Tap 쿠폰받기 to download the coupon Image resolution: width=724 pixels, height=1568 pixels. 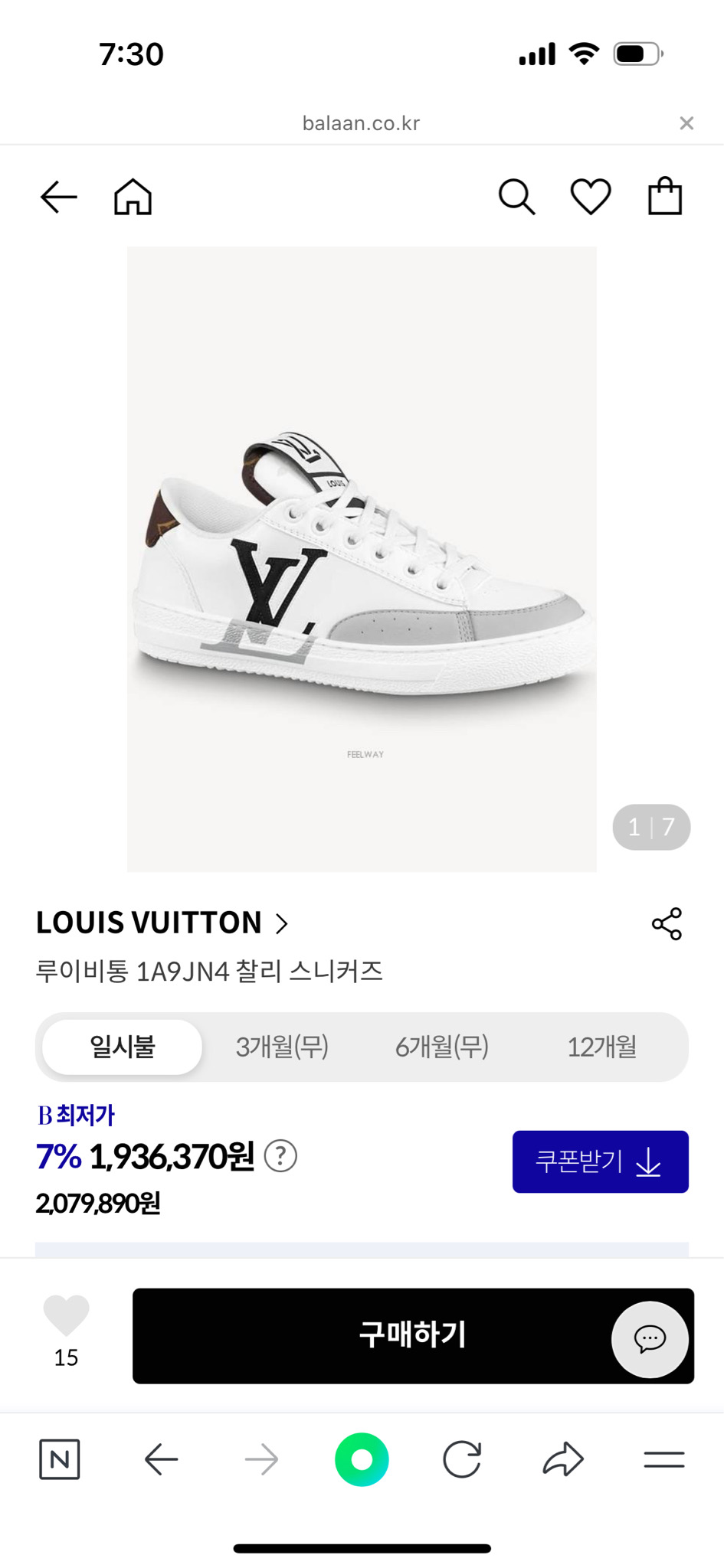600,1161
